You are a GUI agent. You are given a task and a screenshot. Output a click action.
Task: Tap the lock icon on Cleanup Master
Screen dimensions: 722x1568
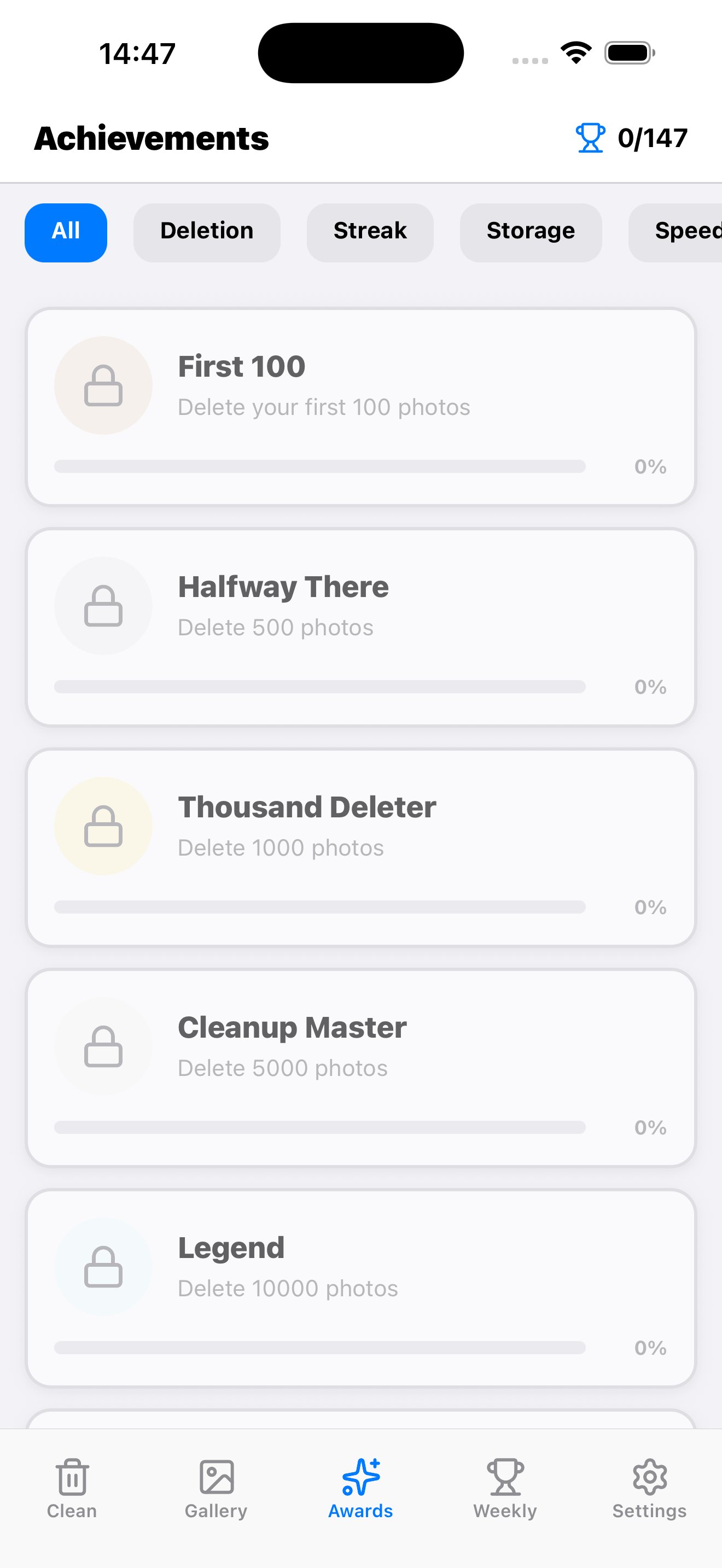click(103, 1046)
